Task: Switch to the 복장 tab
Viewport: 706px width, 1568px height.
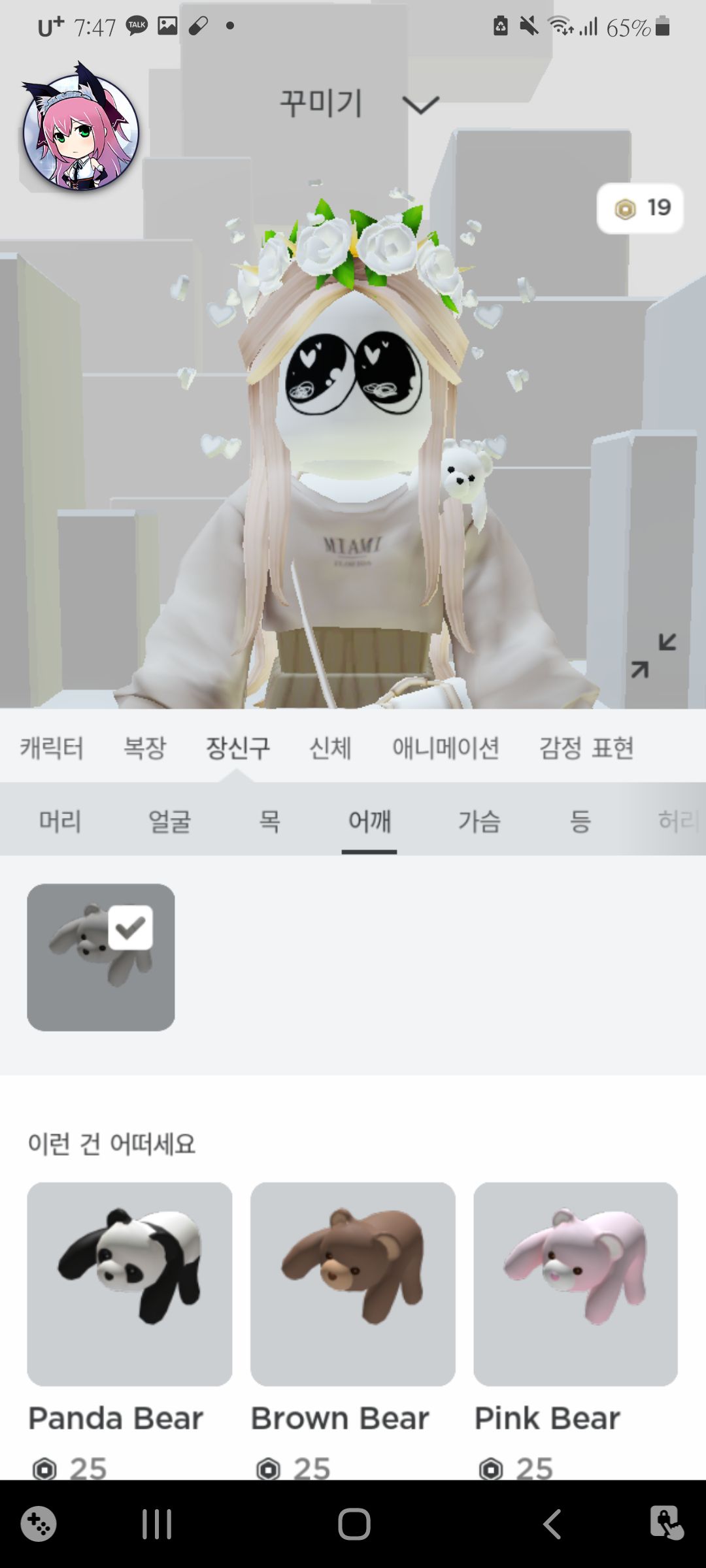Action: click(144, 747)
